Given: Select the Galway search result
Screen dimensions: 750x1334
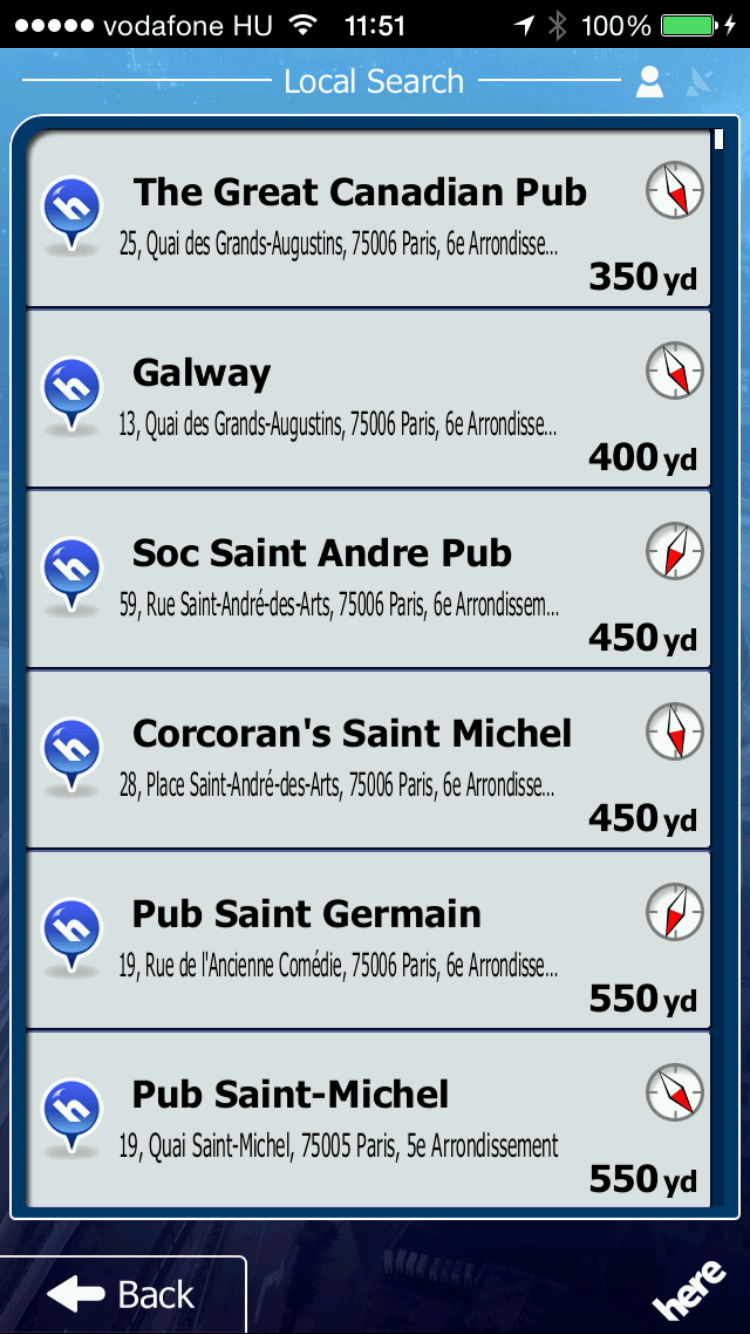Looking at the screenshot, I should pos(368,399).
